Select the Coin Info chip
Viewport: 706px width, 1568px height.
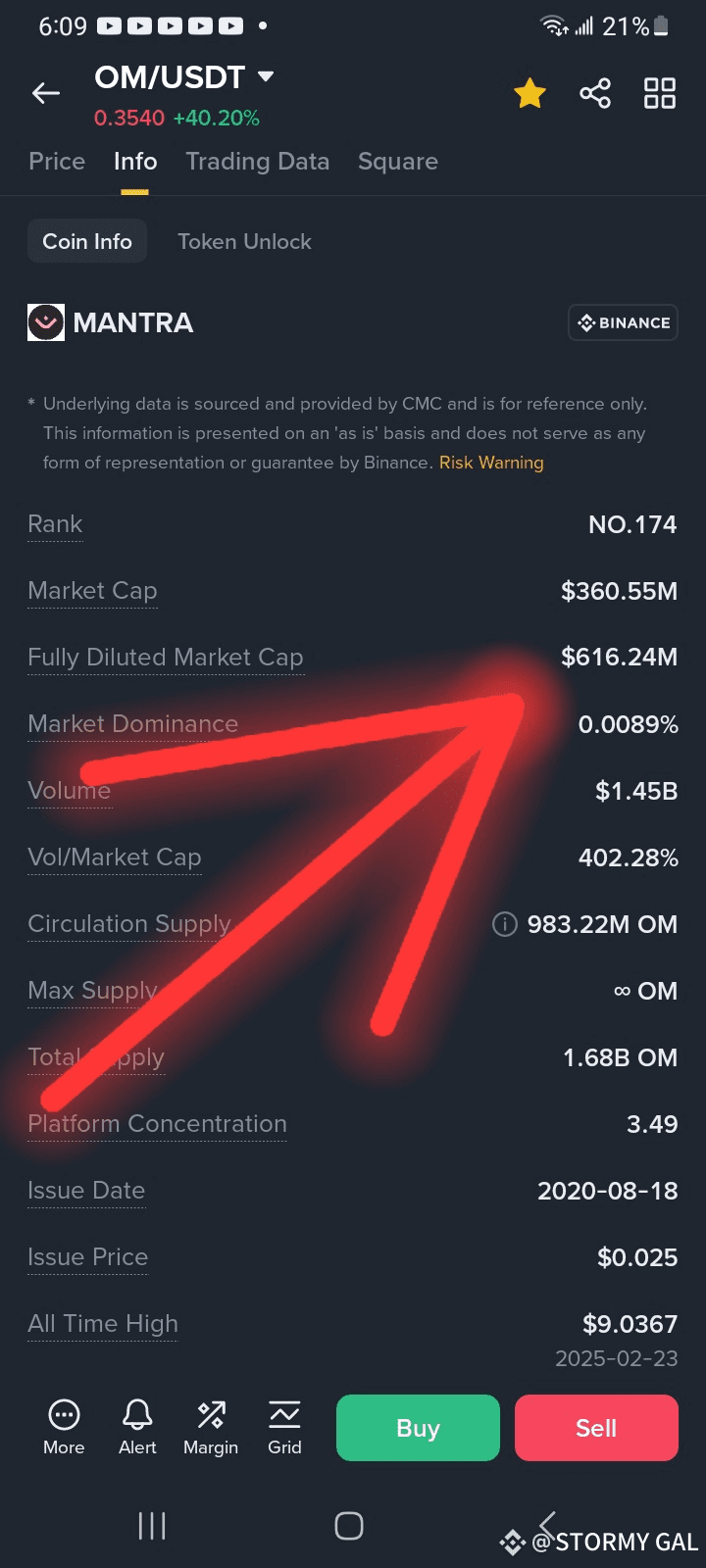click(87, 241)
